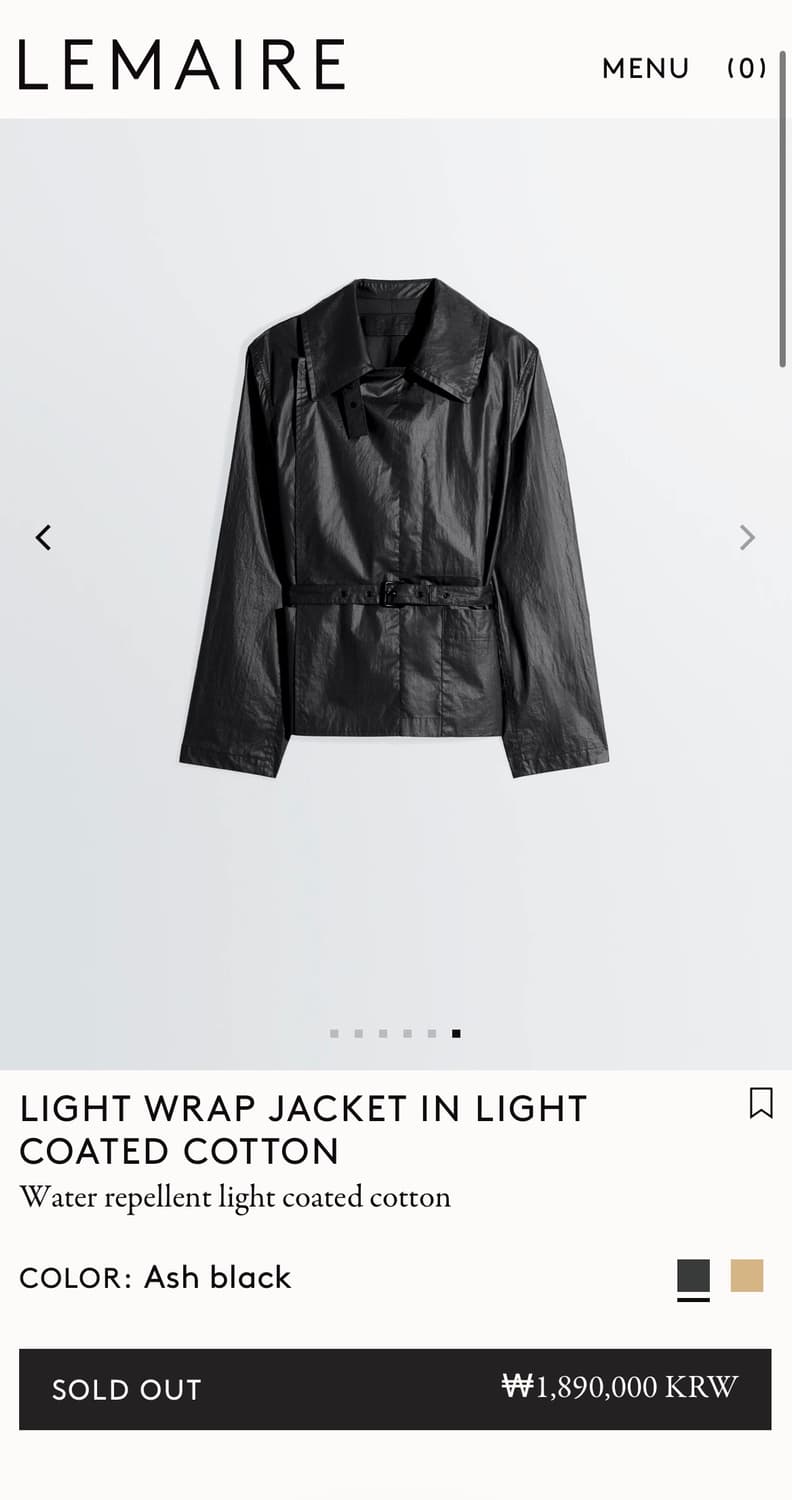Select the Ash black color swatch
Image resolution: width=792 pixels, height=1500 pixels.
tap(693, 1276)
